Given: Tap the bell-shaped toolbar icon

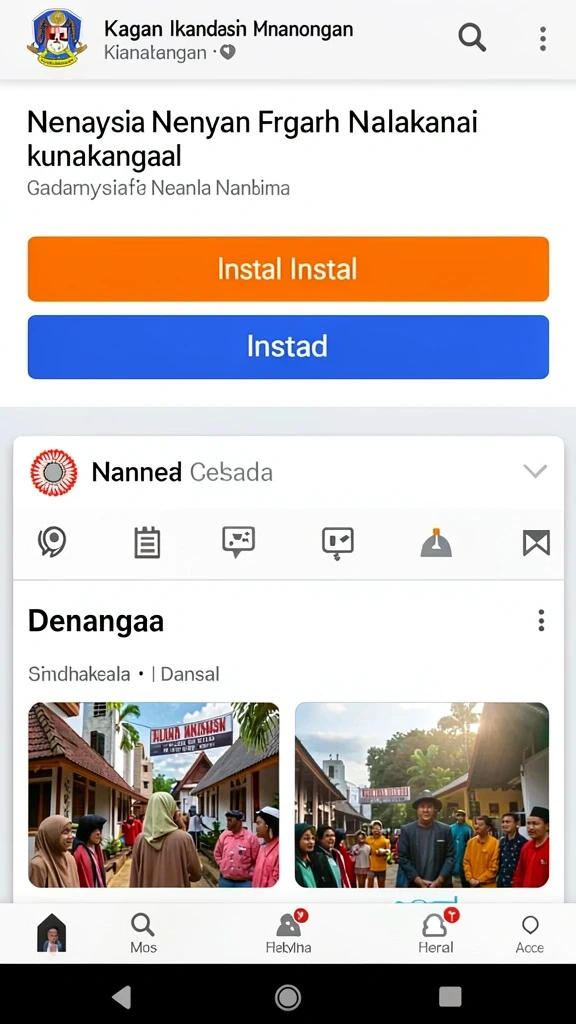Looking at the screenshot, I should click(x=436, y=543).
